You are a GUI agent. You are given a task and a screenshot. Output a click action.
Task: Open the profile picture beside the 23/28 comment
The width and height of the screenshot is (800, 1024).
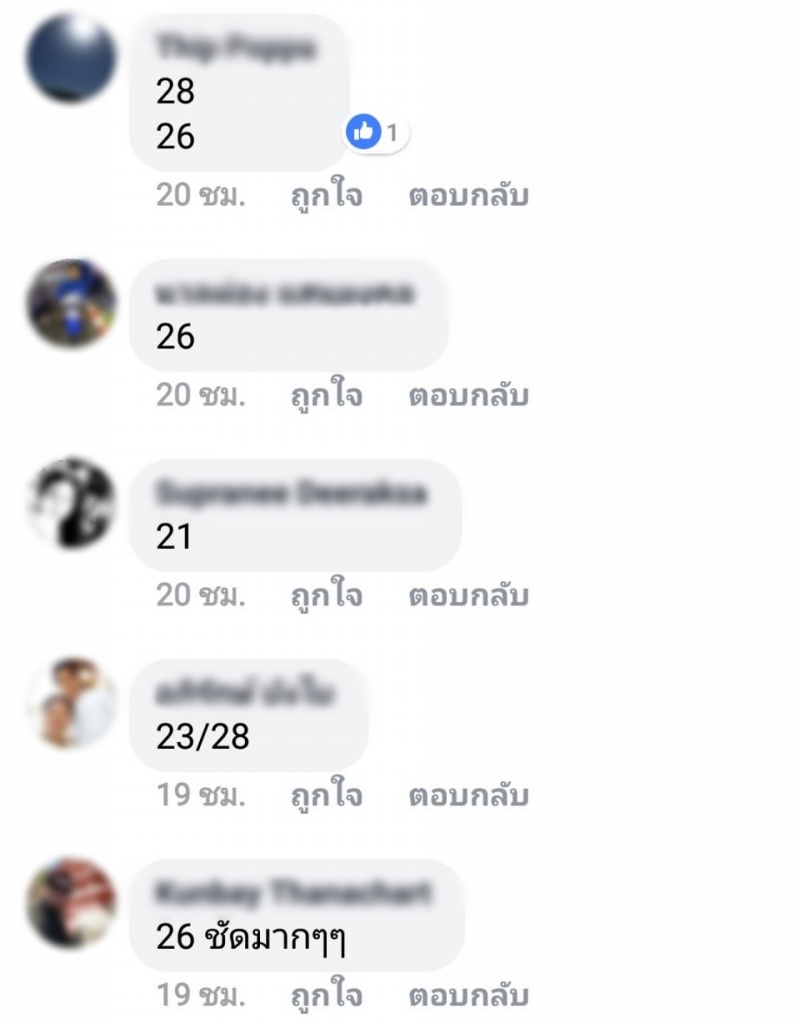click(71, 703)
